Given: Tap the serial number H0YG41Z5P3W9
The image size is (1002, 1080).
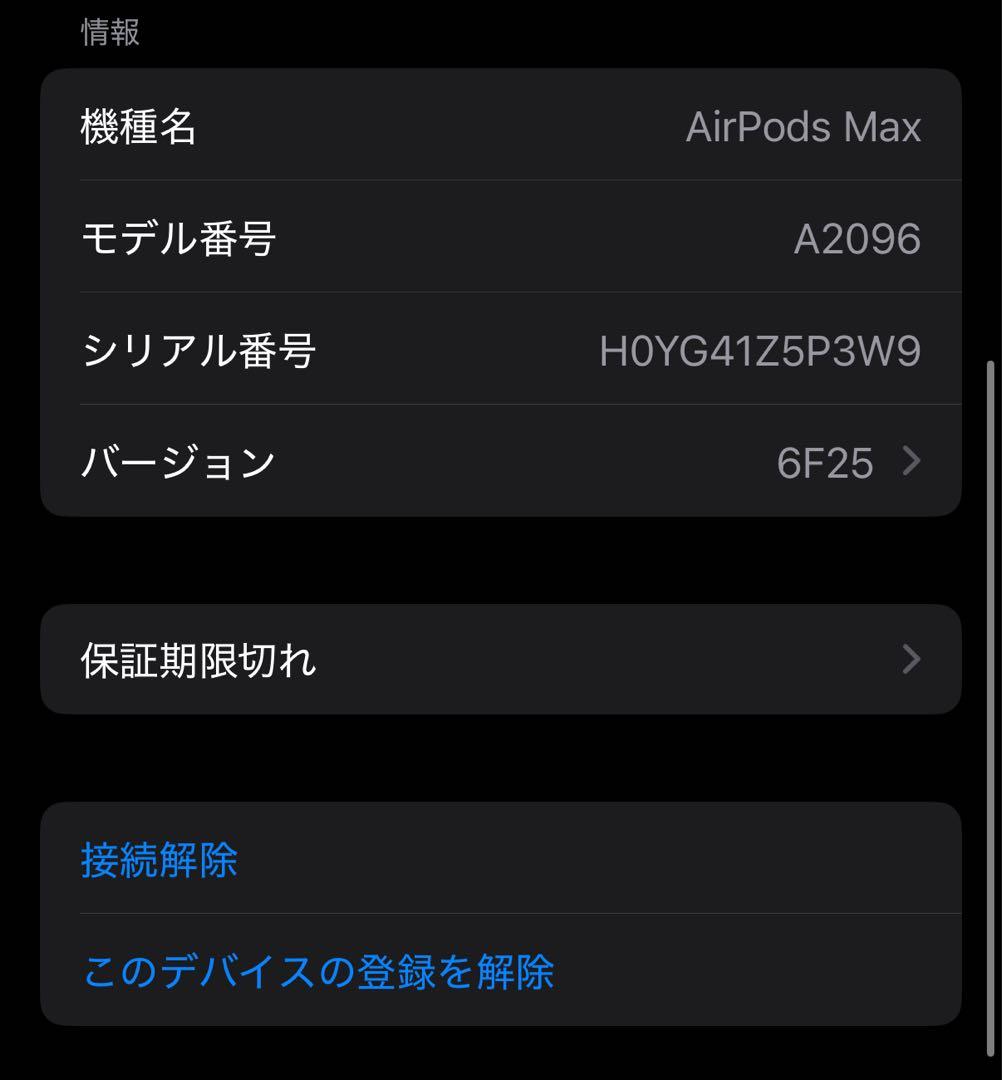Looking at the screenshot, I should point(759,350).
